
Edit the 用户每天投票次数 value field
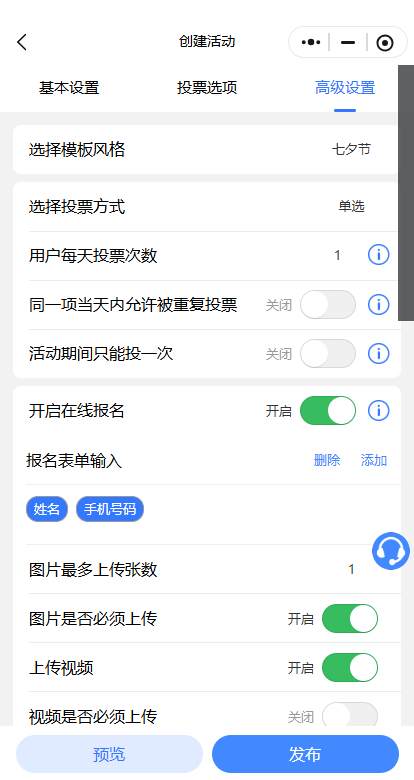point(337,256)
